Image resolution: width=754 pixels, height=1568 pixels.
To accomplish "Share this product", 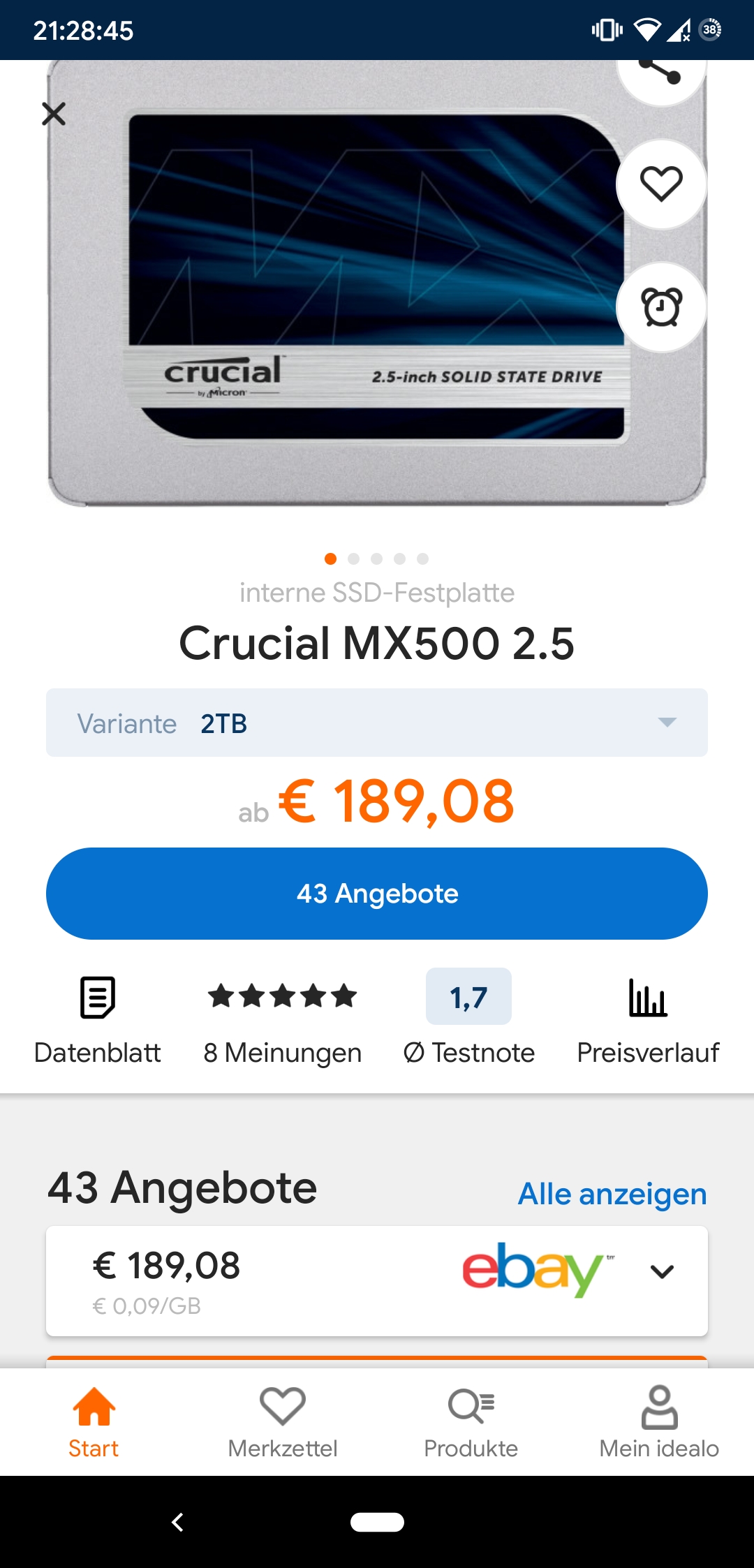I will (x=660, y=73).
